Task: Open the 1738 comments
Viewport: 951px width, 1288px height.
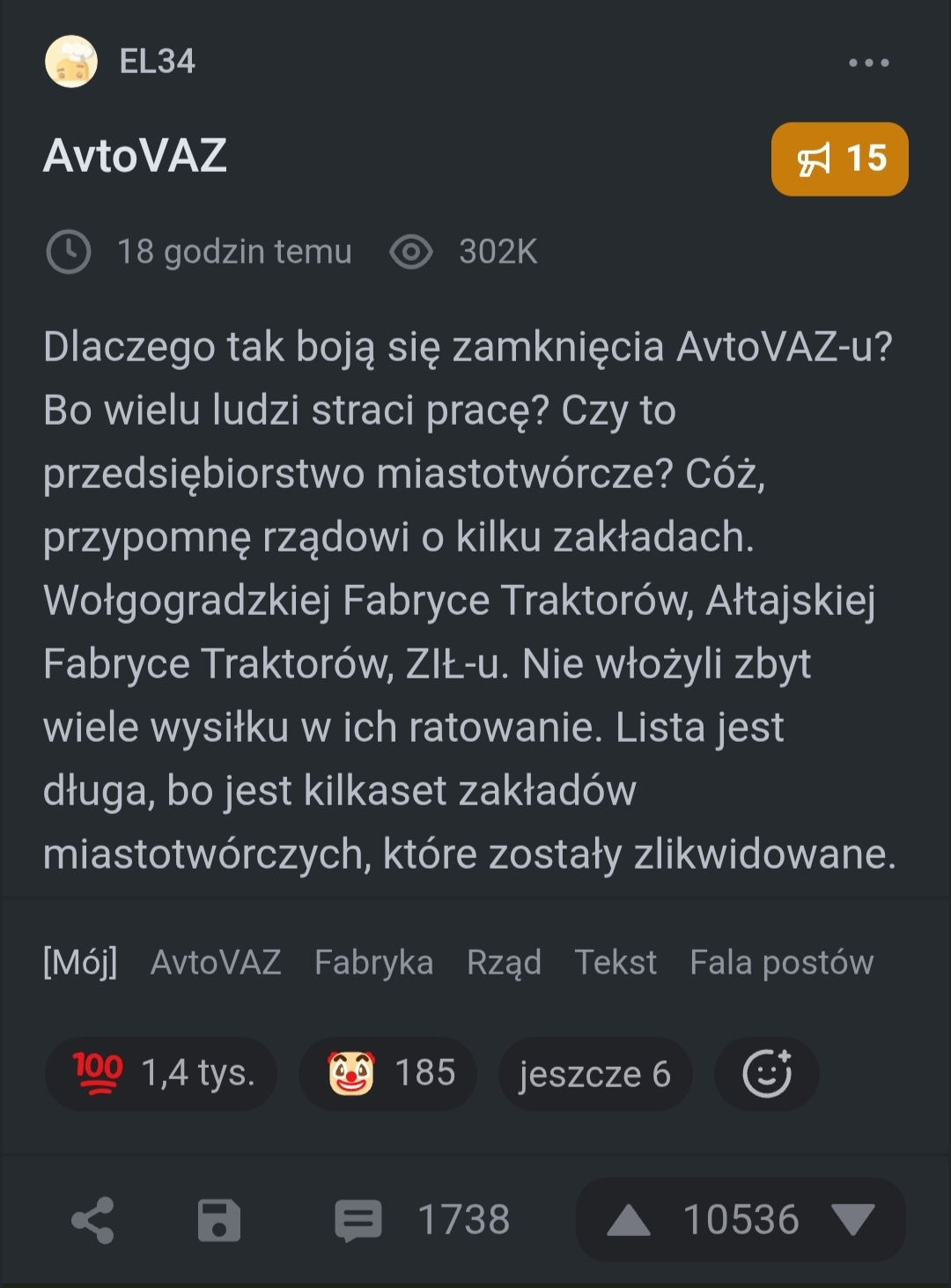Action: [x=423, y=1220]
